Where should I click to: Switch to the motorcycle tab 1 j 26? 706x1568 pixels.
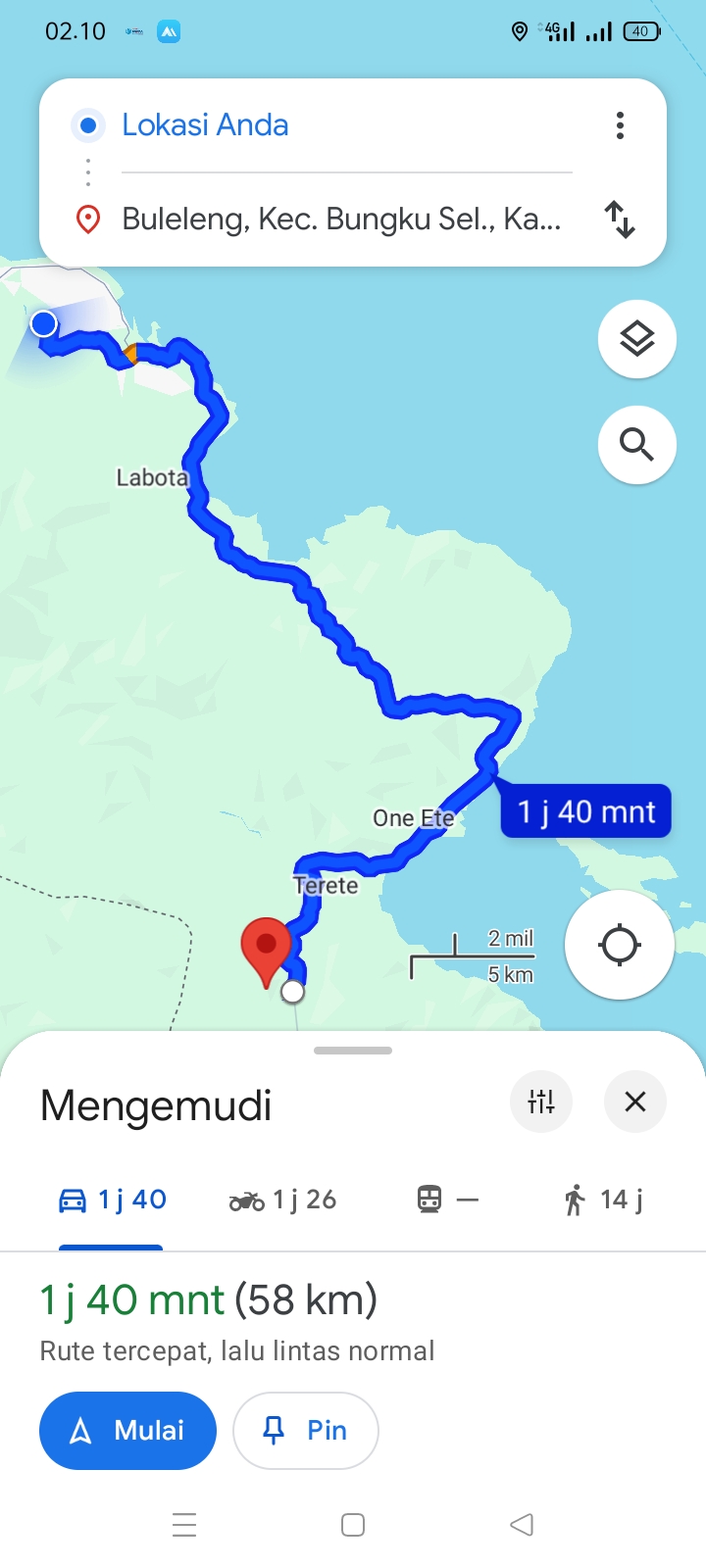pos(282,1200)
